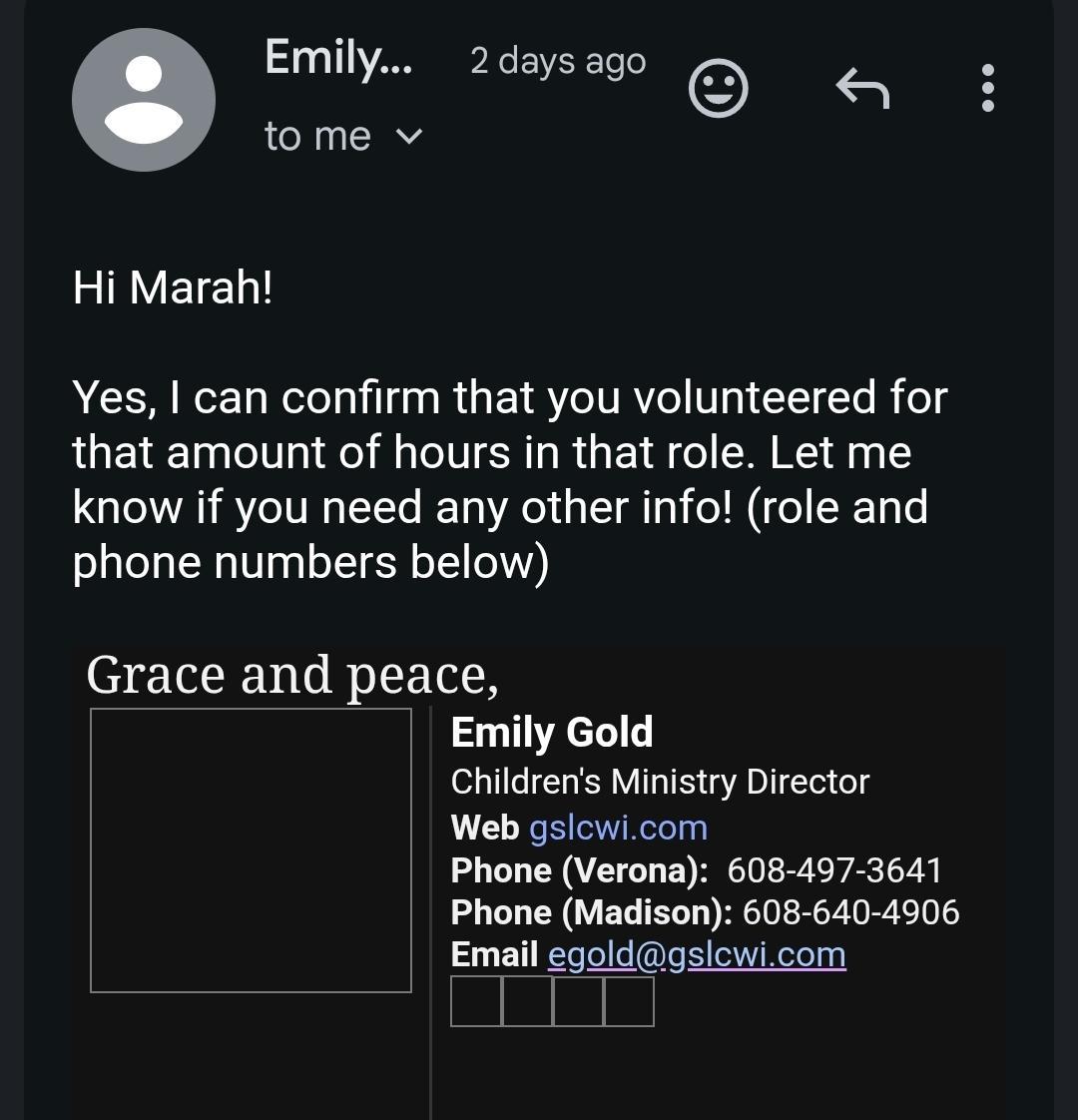Call the Madison phone number 608-640-4906
Screen dimensions: 1078x1120
(850, 912)
